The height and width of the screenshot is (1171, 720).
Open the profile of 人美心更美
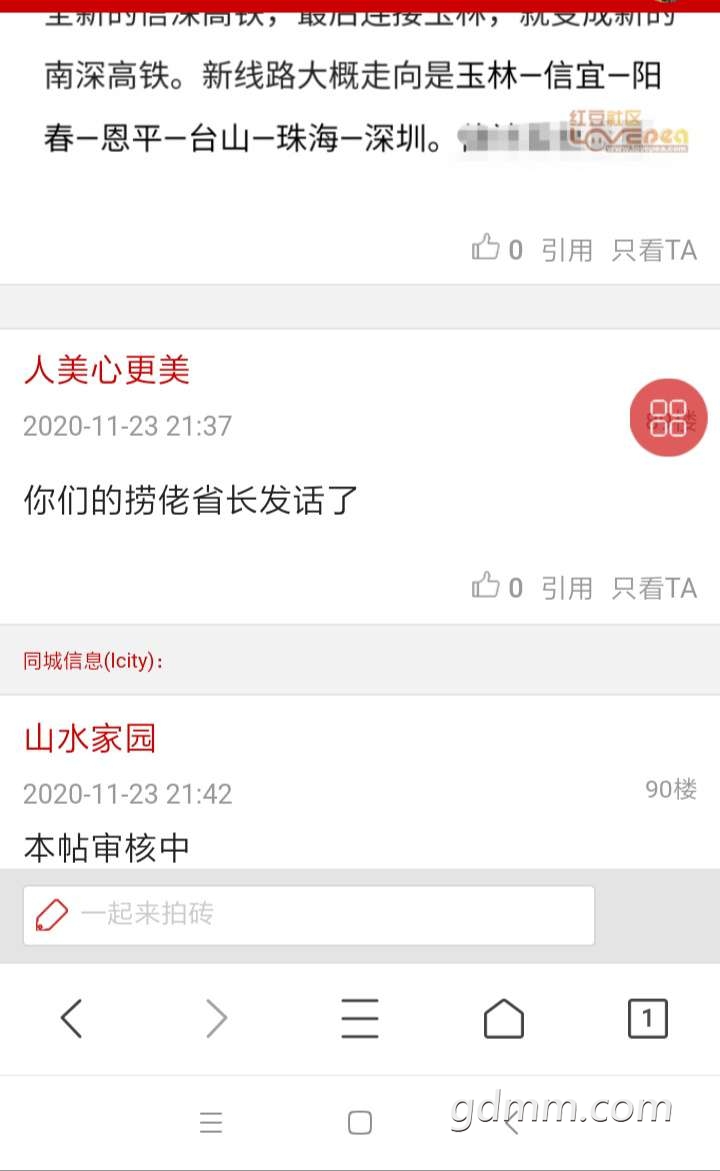coord(107,371)
